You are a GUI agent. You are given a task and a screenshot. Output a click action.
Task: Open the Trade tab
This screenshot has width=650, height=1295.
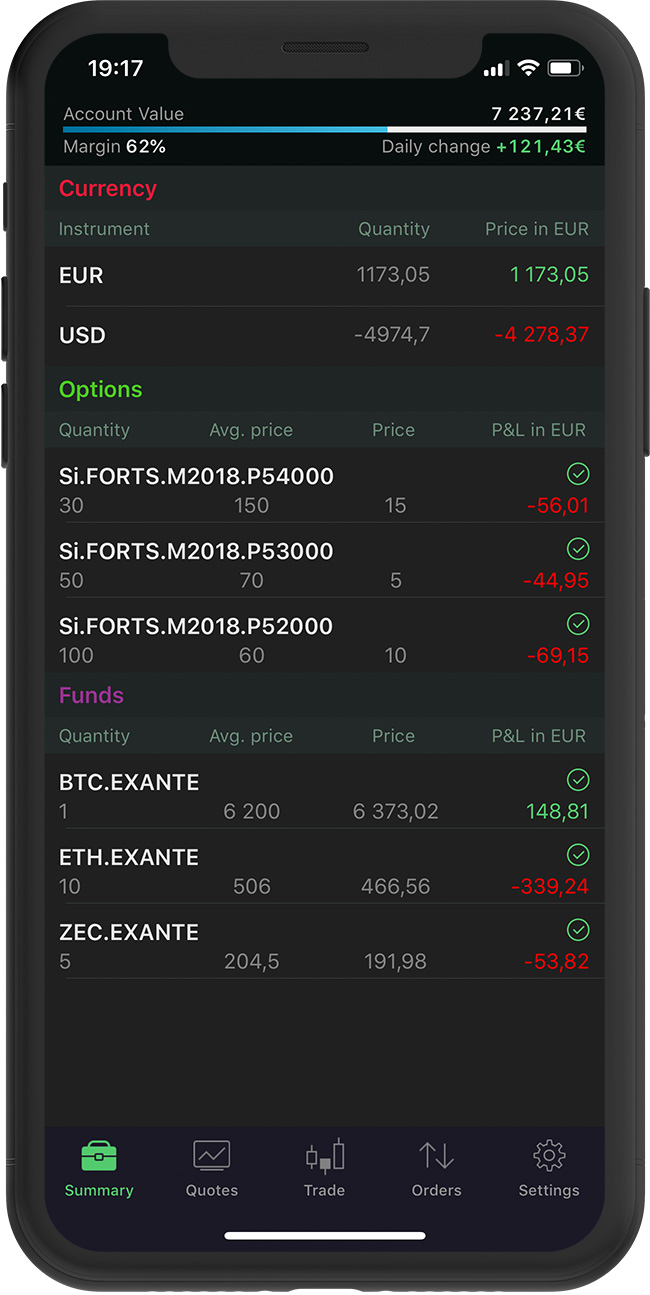pos(324,1168)
